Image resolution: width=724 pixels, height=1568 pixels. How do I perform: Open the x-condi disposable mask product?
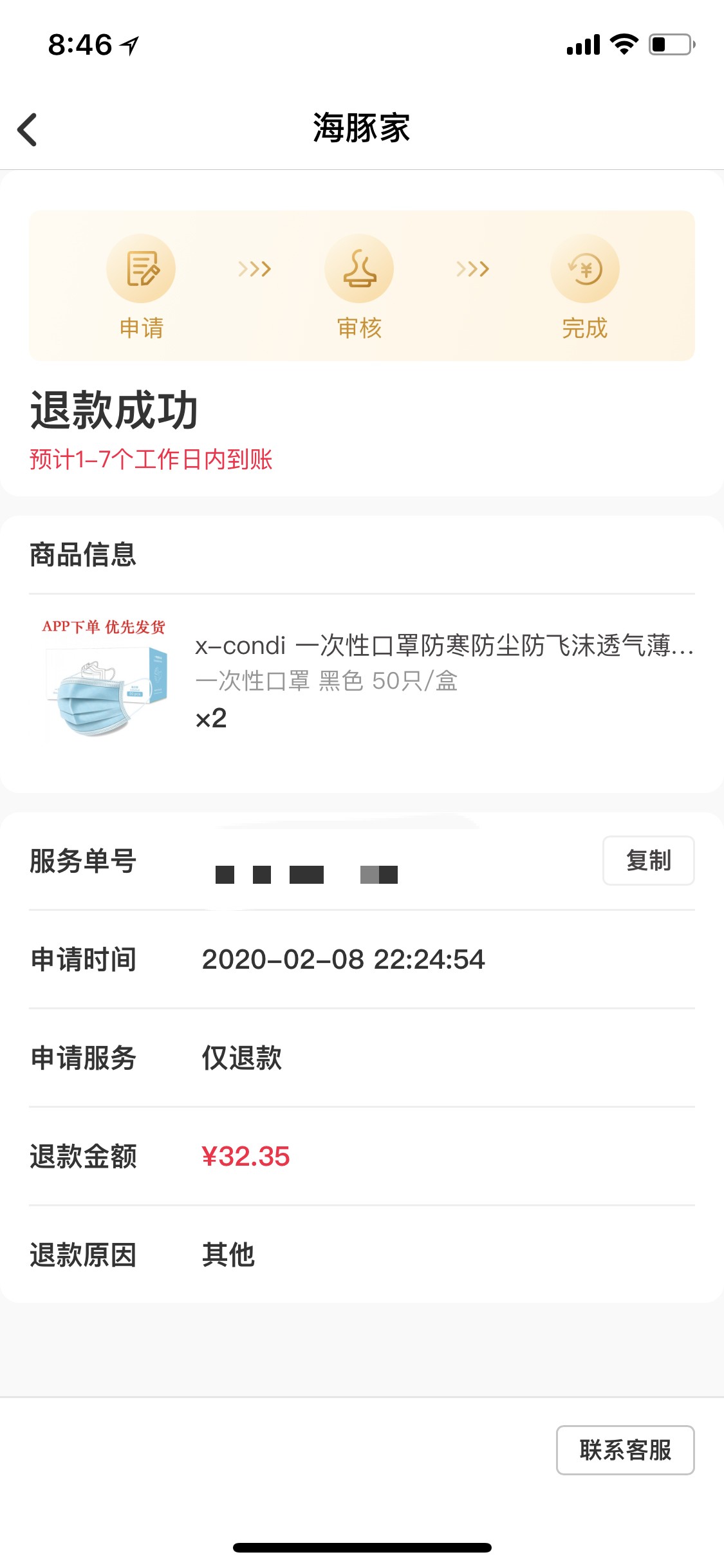click(443, 646)
